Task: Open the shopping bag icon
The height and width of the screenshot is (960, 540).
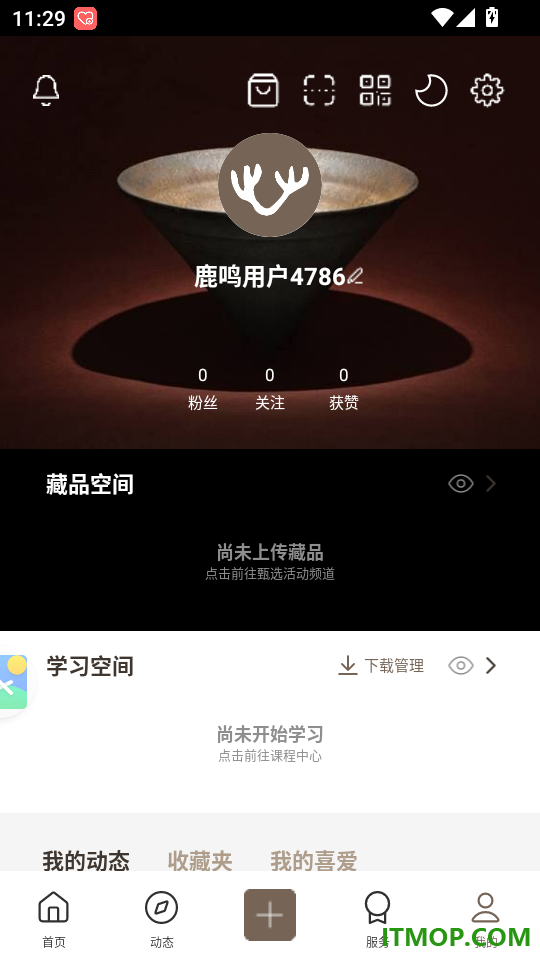Action: pyautogui.click(x=263, y=91)
